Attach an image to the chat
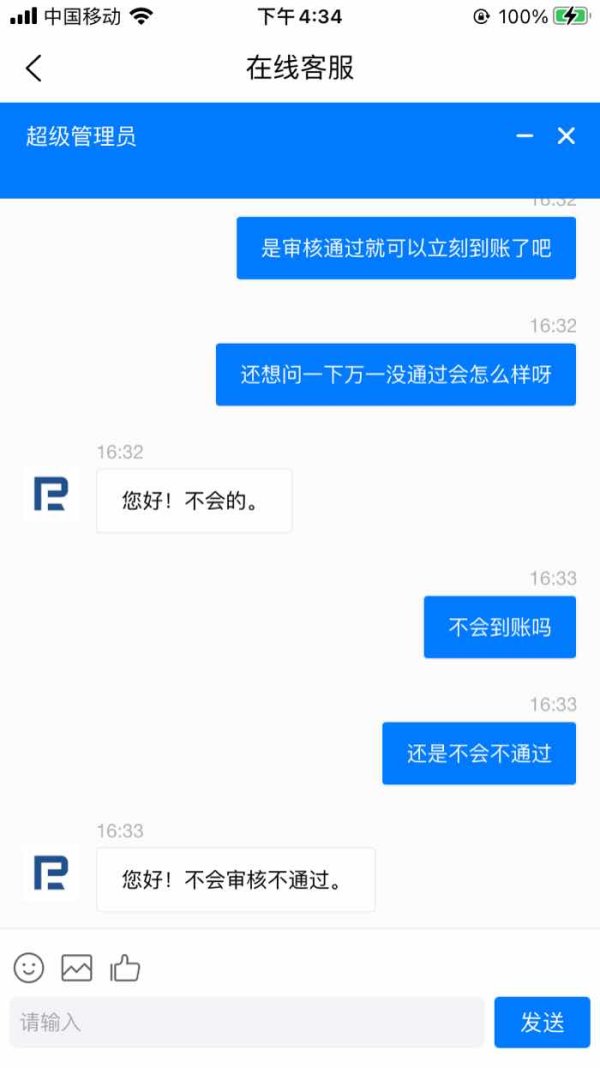Viewport: 600px width, 1068px height. pyautogui.click(x=76, y=967)
